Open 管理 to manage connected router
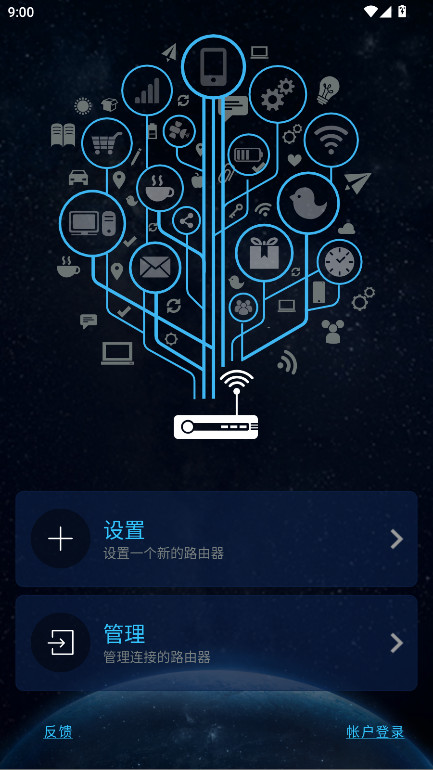 coord(216,643)
